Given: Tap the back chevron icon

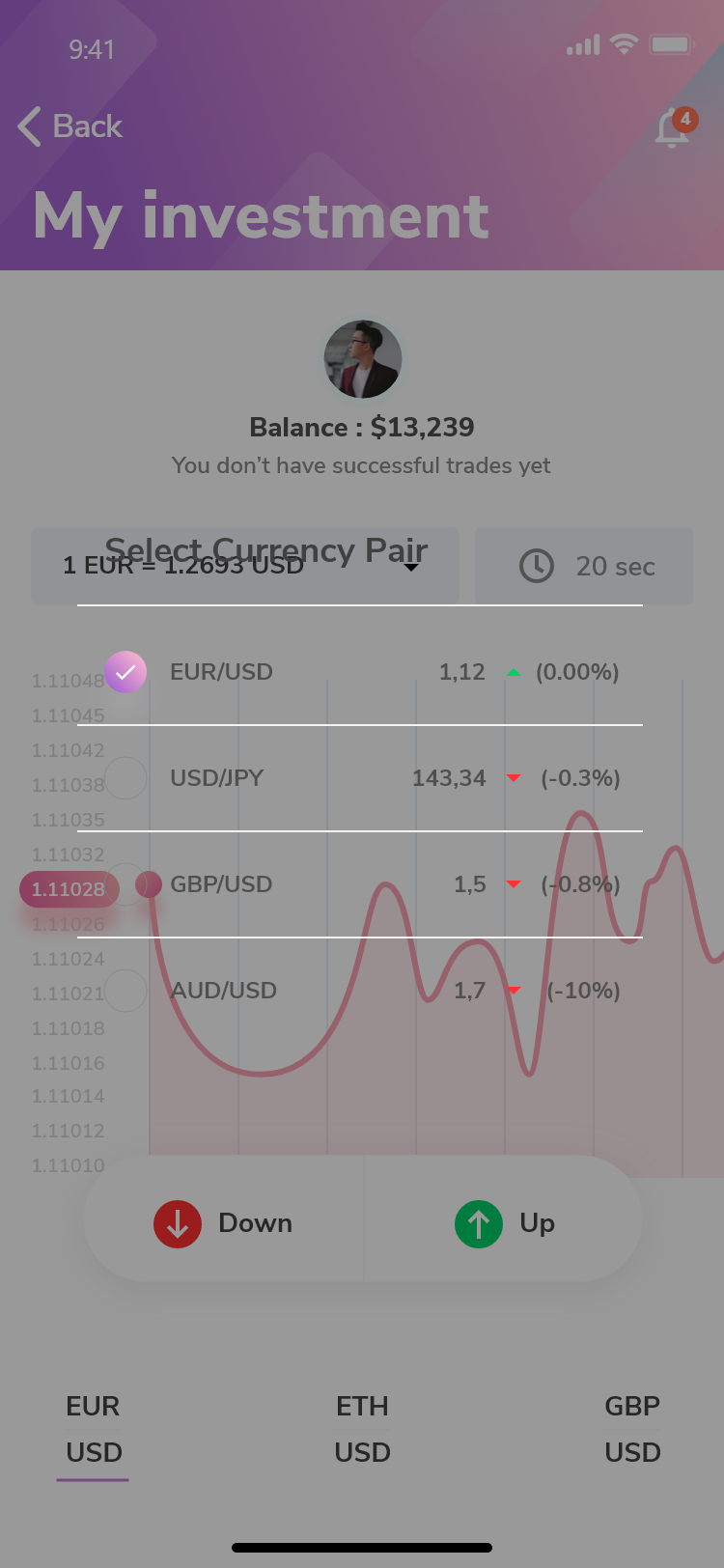Looking at the screenshot, I should (x=27, y=126).
